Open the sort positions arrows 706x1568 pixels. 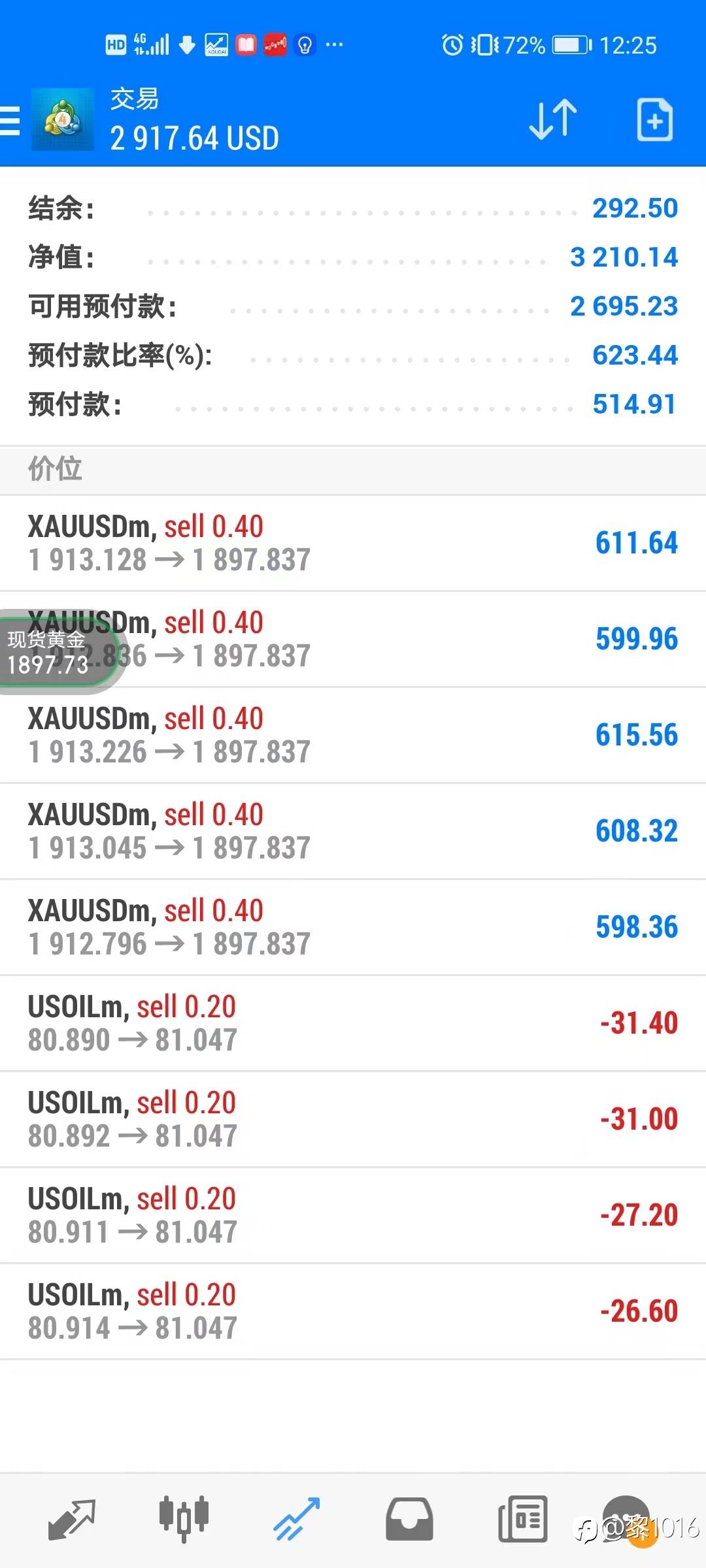coord(552,120)
